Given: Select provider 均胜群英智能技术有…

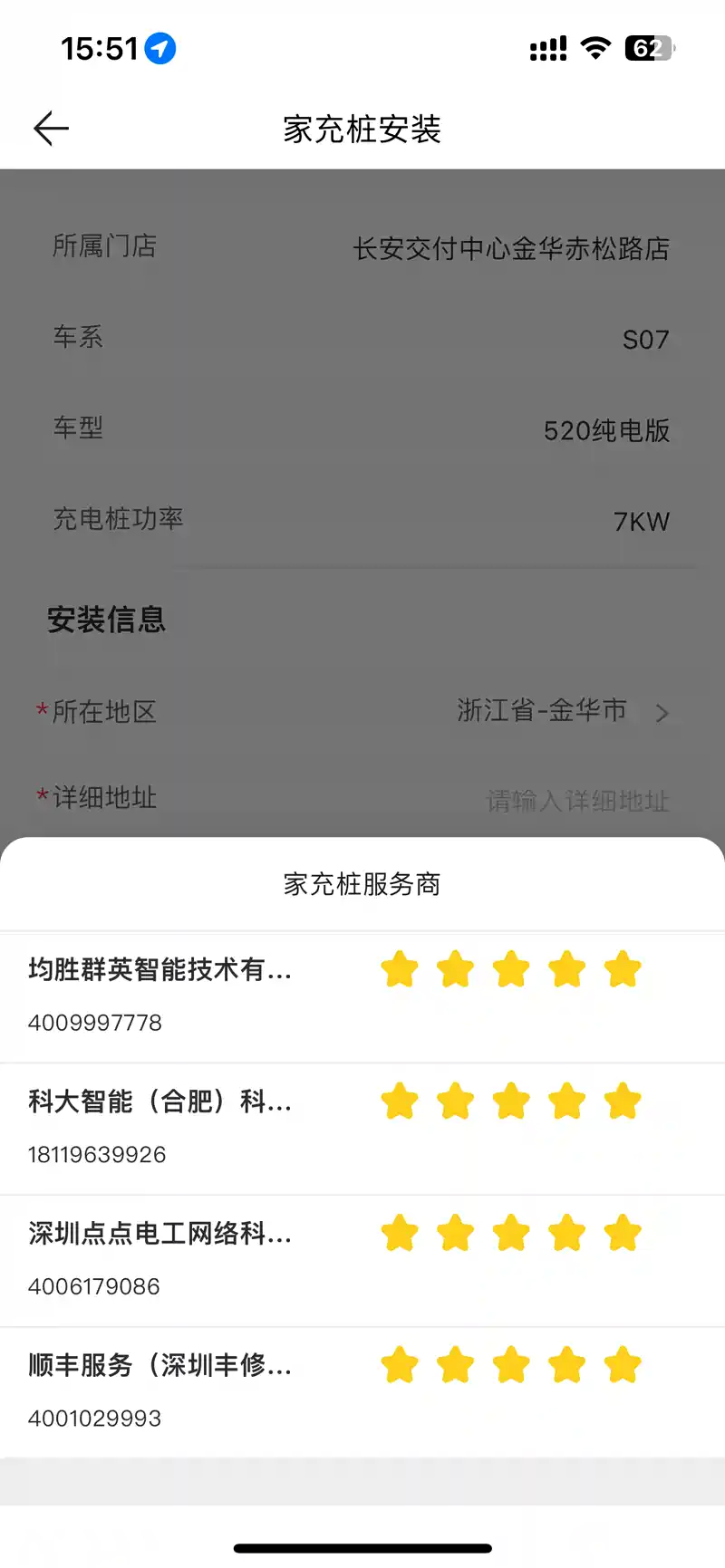Looking at the screenshot, I should click(160, 971).
